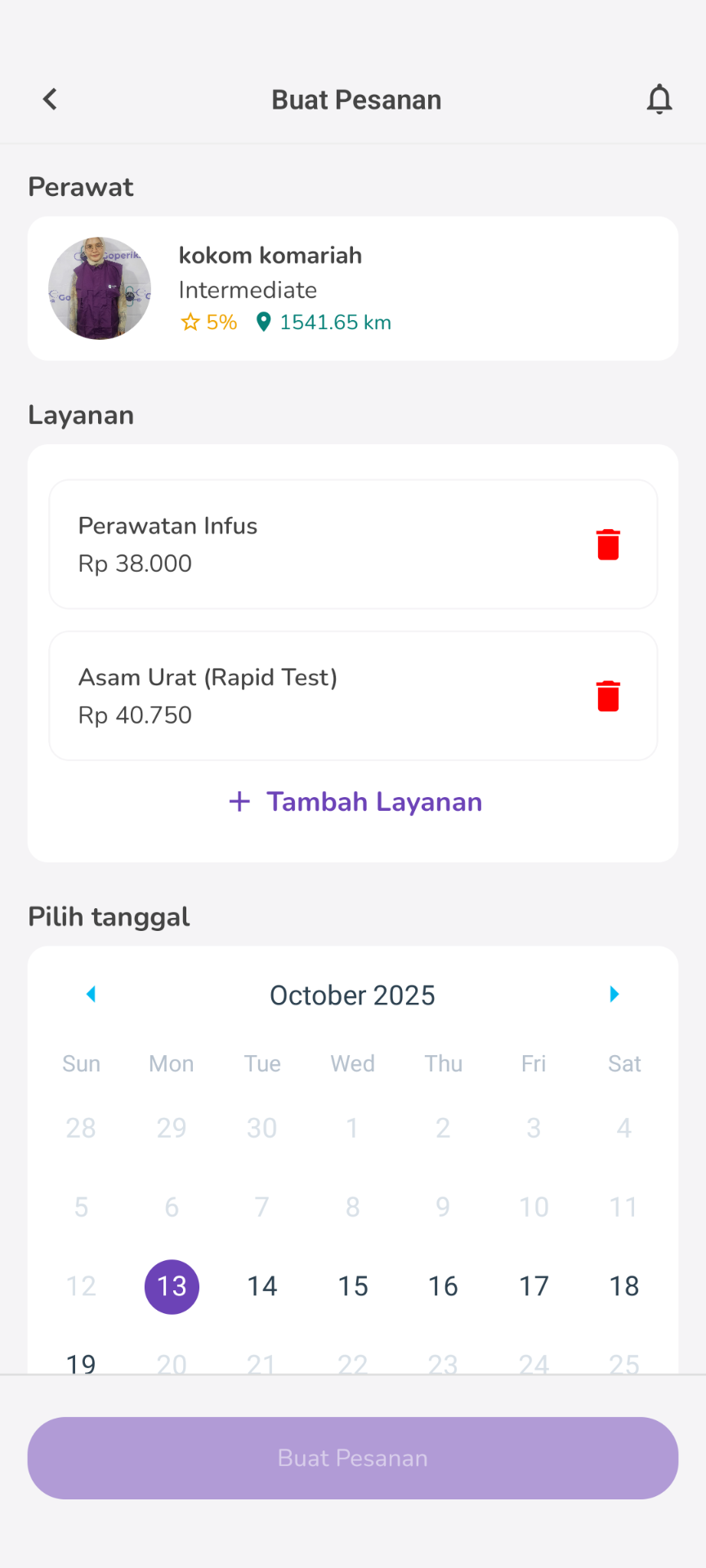Go to the previous calendar month
Screen dimensions: 706x1568
(91, 994)
